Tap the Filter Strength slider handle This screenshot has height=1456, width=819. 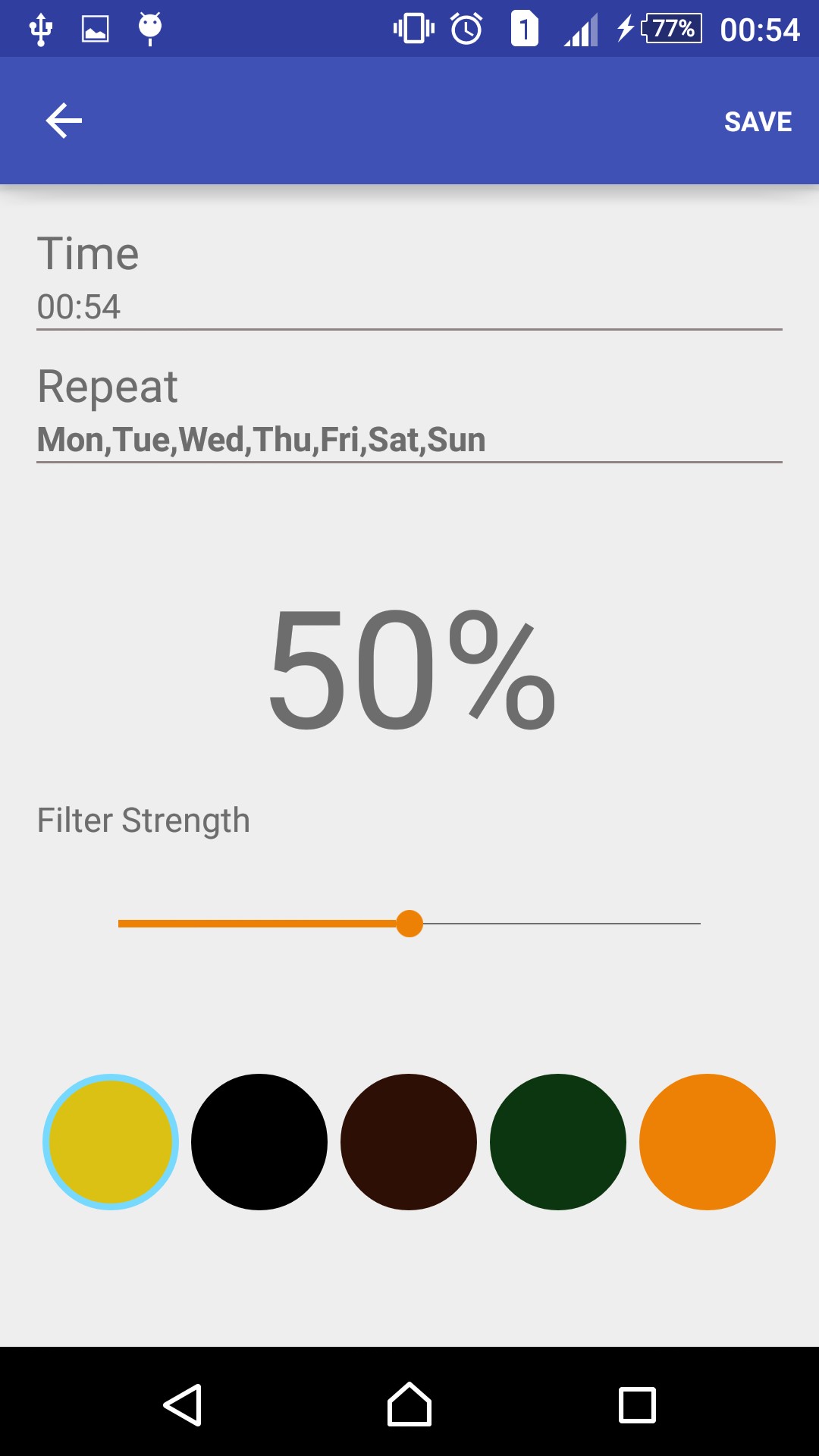point(409,924)
